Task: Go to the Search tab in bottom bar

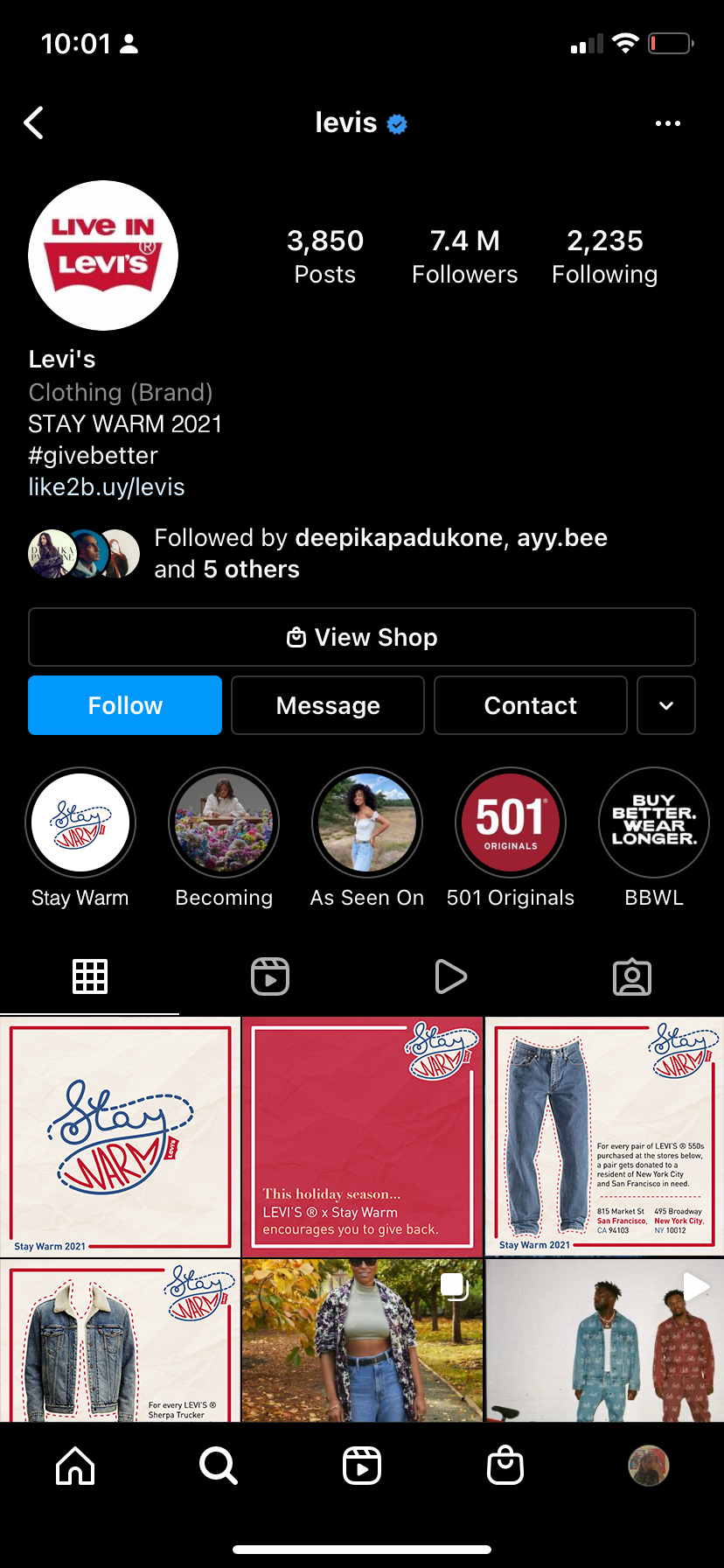Action: 218,1465
